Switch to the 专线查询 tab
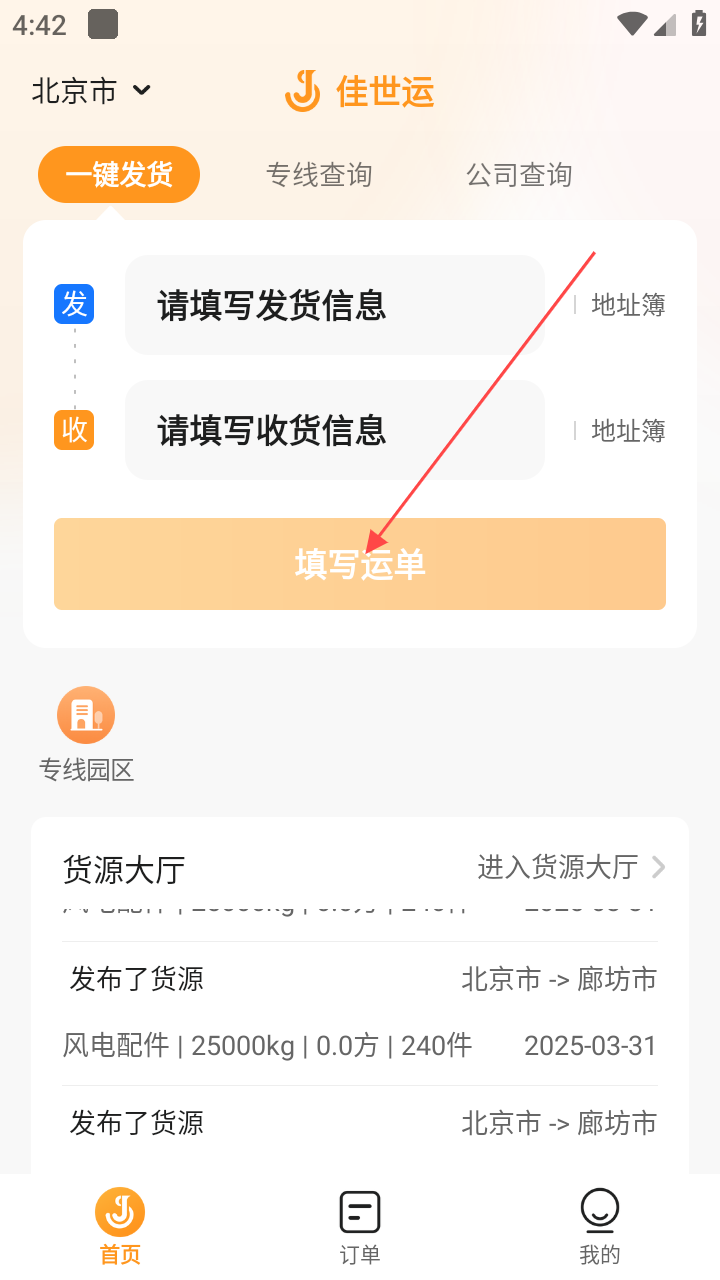Image resolution: width=720 pixels, height=1280 pixels. (319, 175)
